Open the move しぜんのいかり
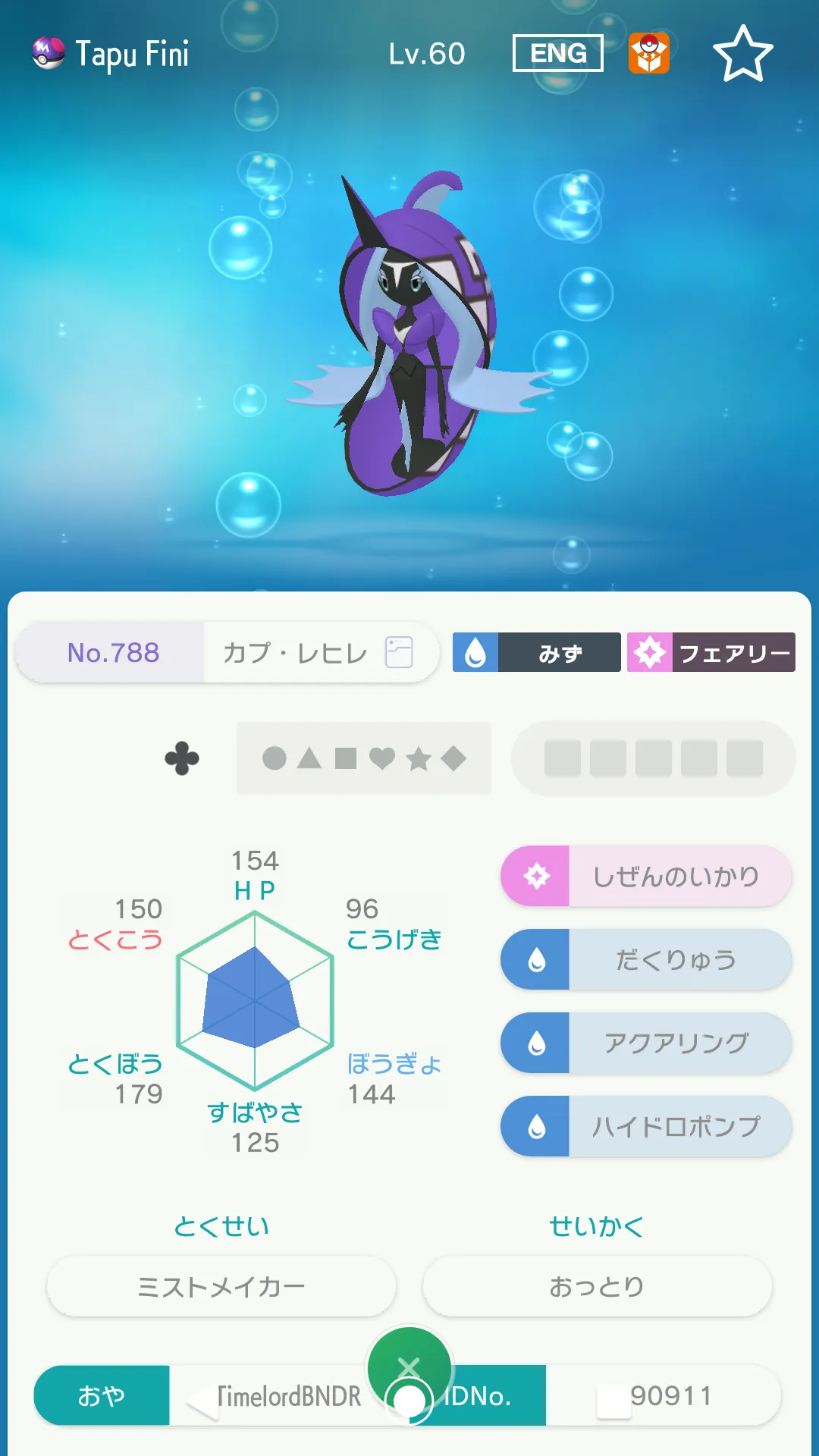The height and width of the screenshot is (1456, 819). point(646,876)
